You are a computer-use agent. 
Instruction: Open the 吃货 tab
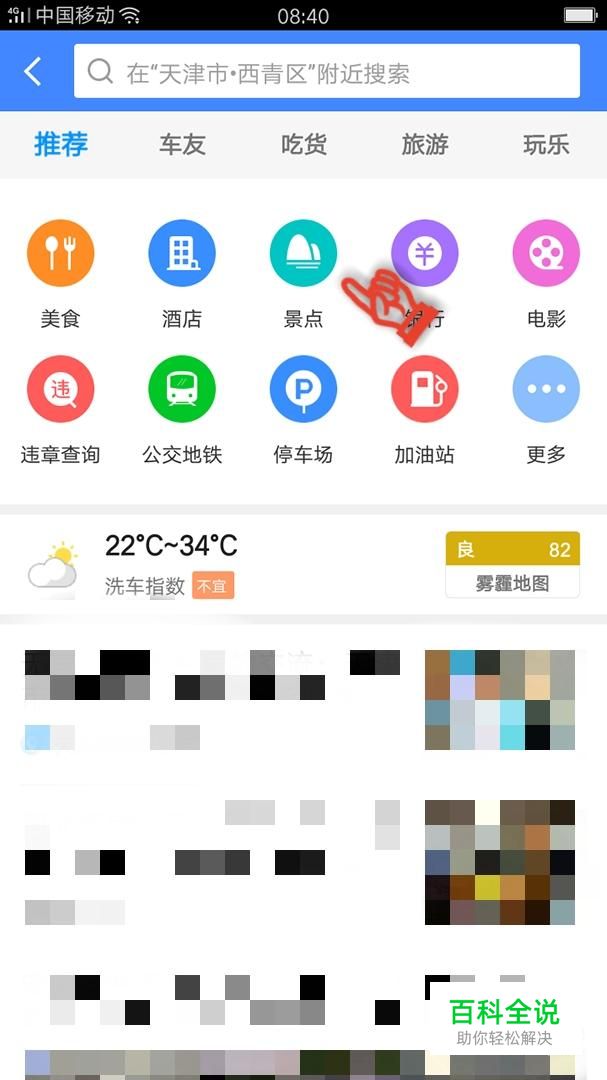click(303, 144)
